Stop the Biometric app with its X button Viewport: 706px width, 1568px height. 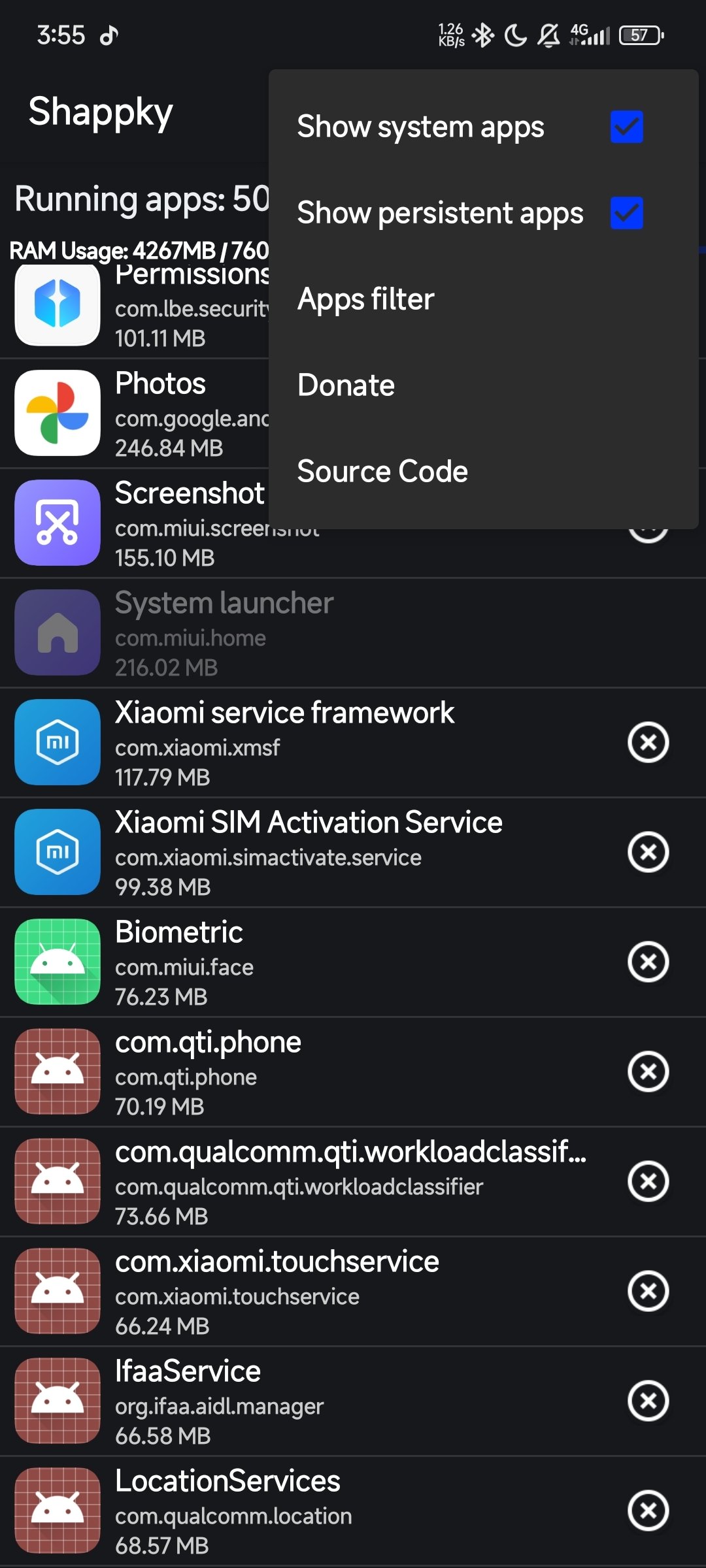point(648,962)
